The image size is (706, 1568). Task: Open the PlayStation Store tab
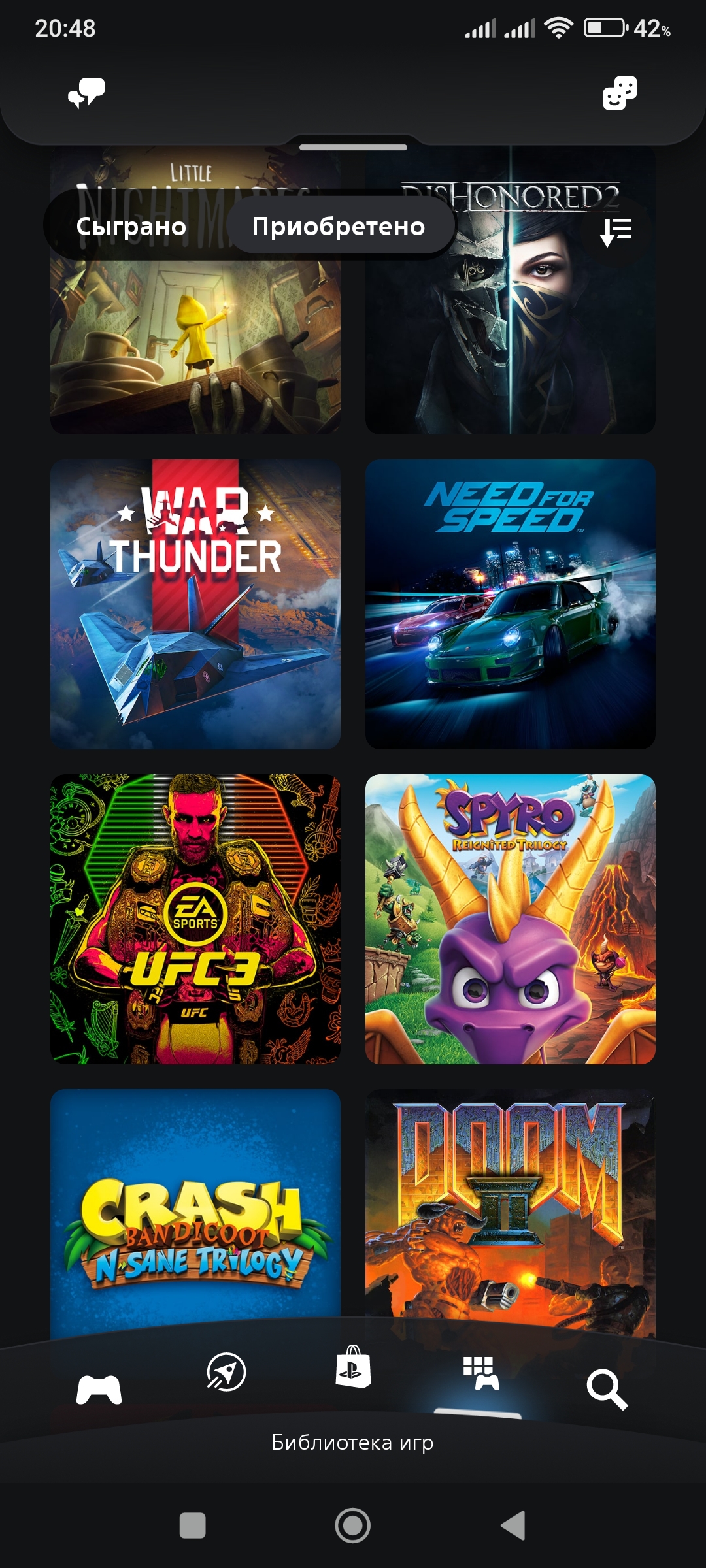tap(353, 1367)
